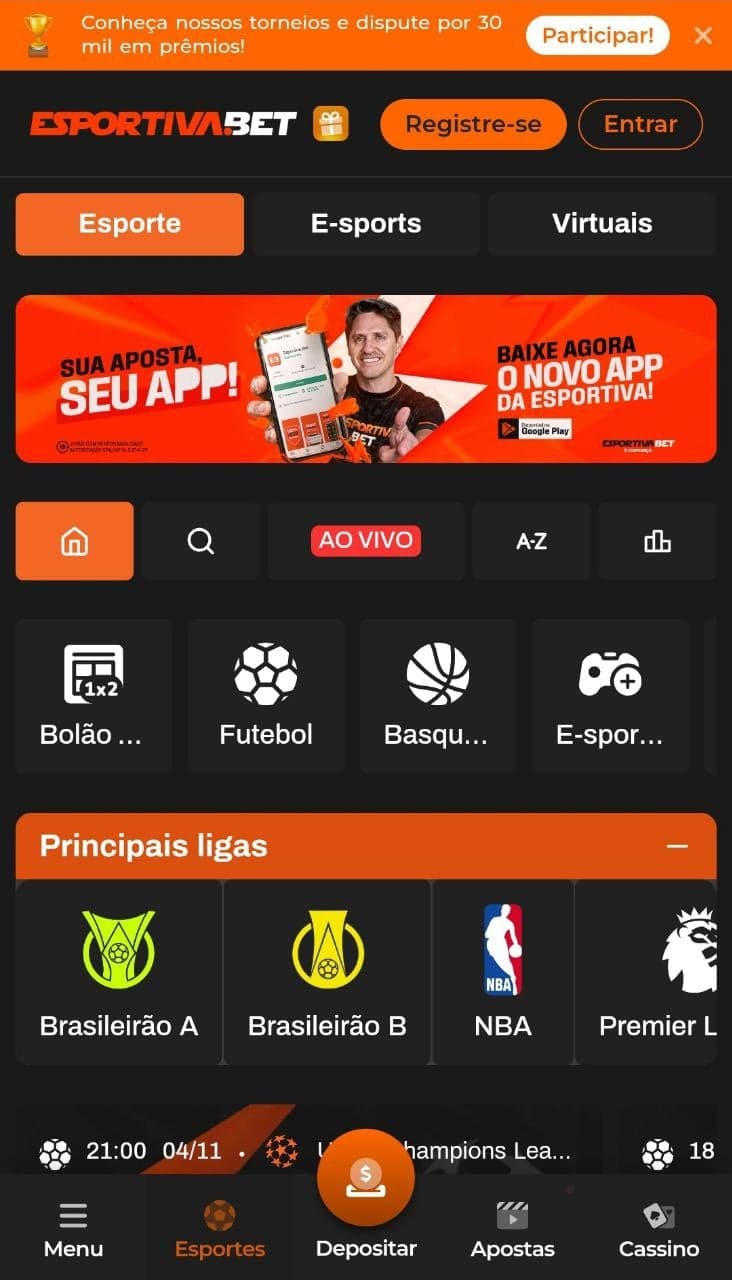The width and height of the screenshot is (732, 1280).
Task: Tap the Depositar icon in the bottom bar
Action: (x=366, y=1179)
